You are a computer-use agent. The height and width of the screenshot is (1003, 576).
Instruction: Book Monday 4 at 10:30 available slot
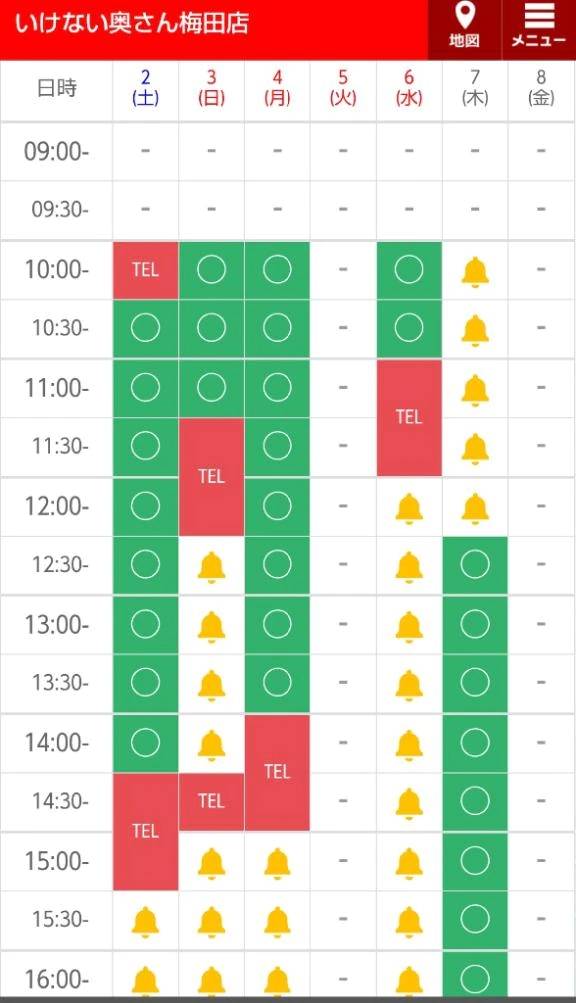[x=277, y=328]
